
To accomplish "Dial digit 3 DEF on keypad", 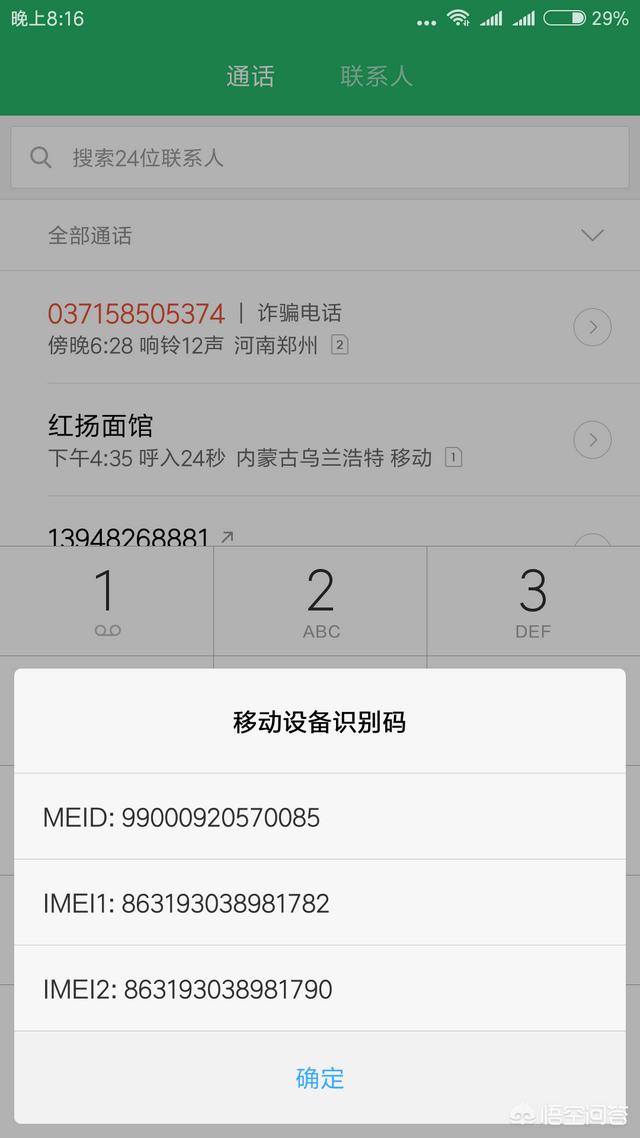I will (533, 602).
